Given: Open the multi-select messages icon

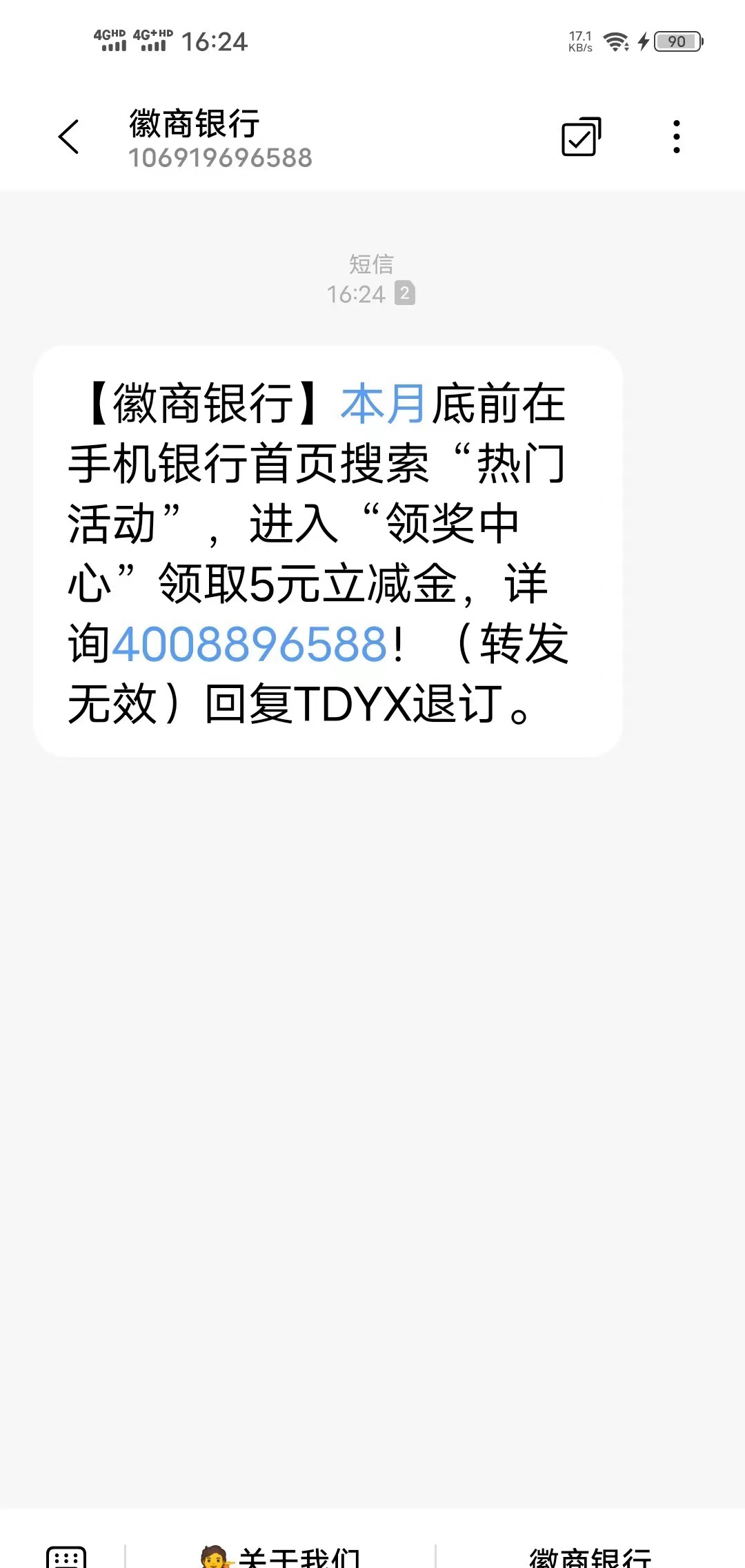Looking at the screenshot, I should (x=581, y=137).
